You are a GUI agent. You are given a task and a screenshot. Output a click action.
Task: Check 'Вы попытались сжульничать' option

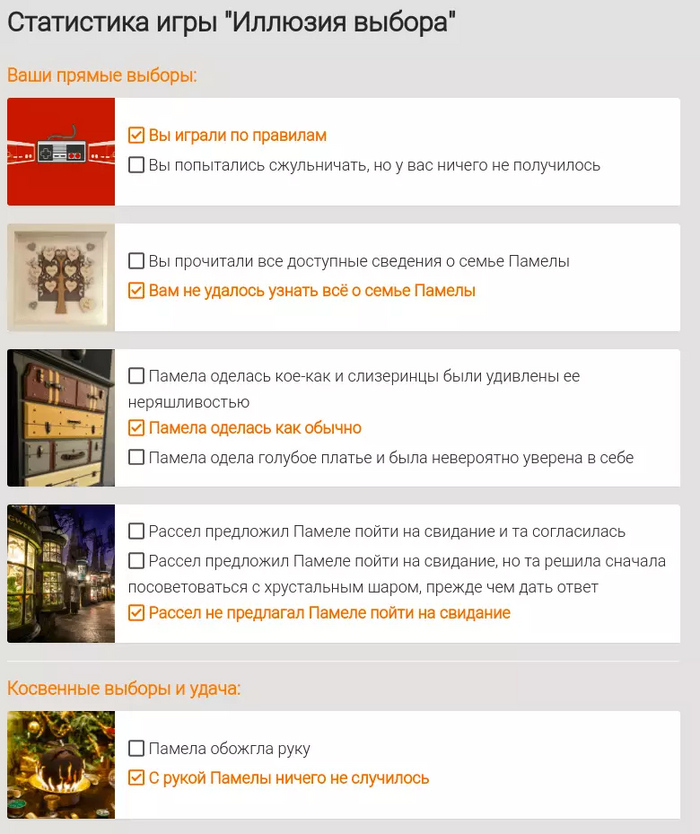(x=137, y=165)
